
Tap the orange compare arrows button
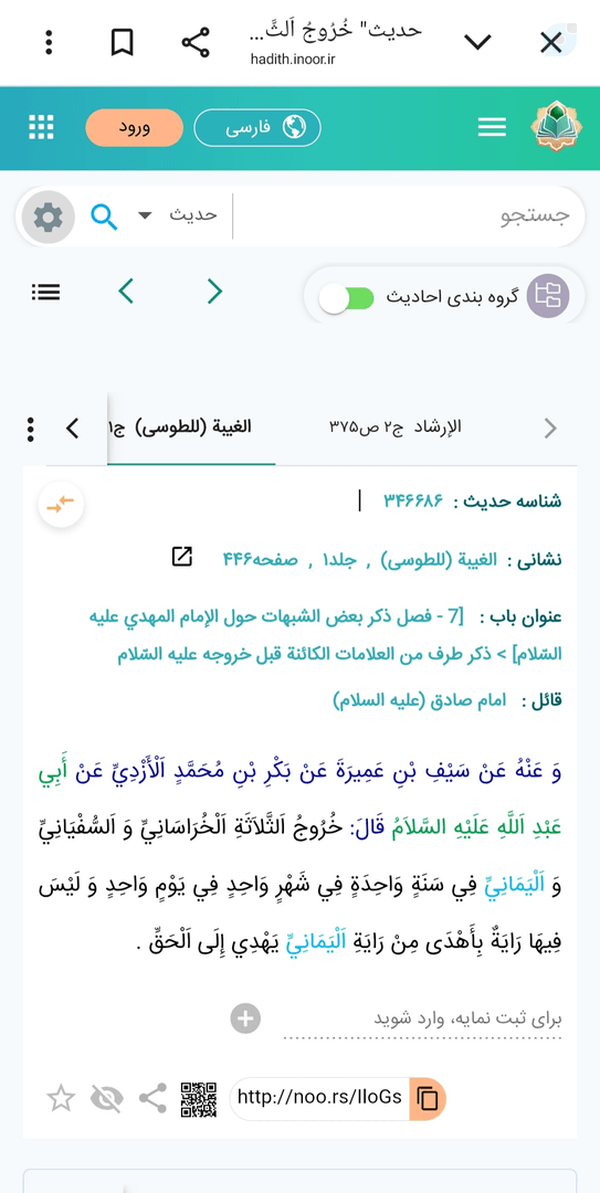(62, 504)
